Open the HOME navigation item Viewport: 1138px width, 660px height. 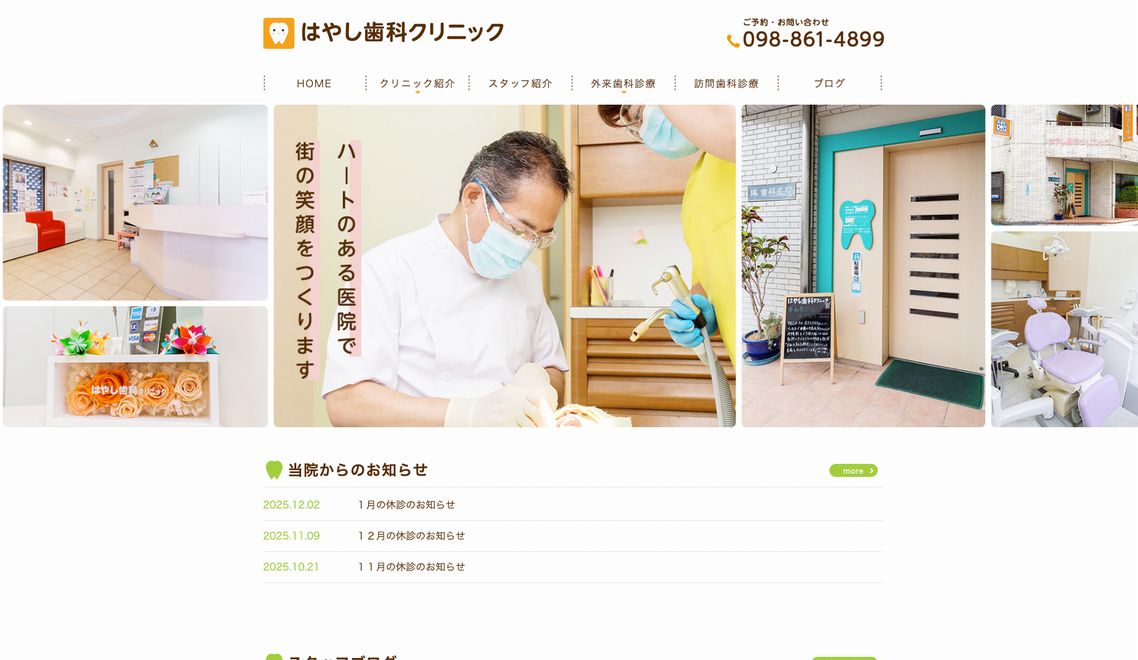click(x=314, y=84)
